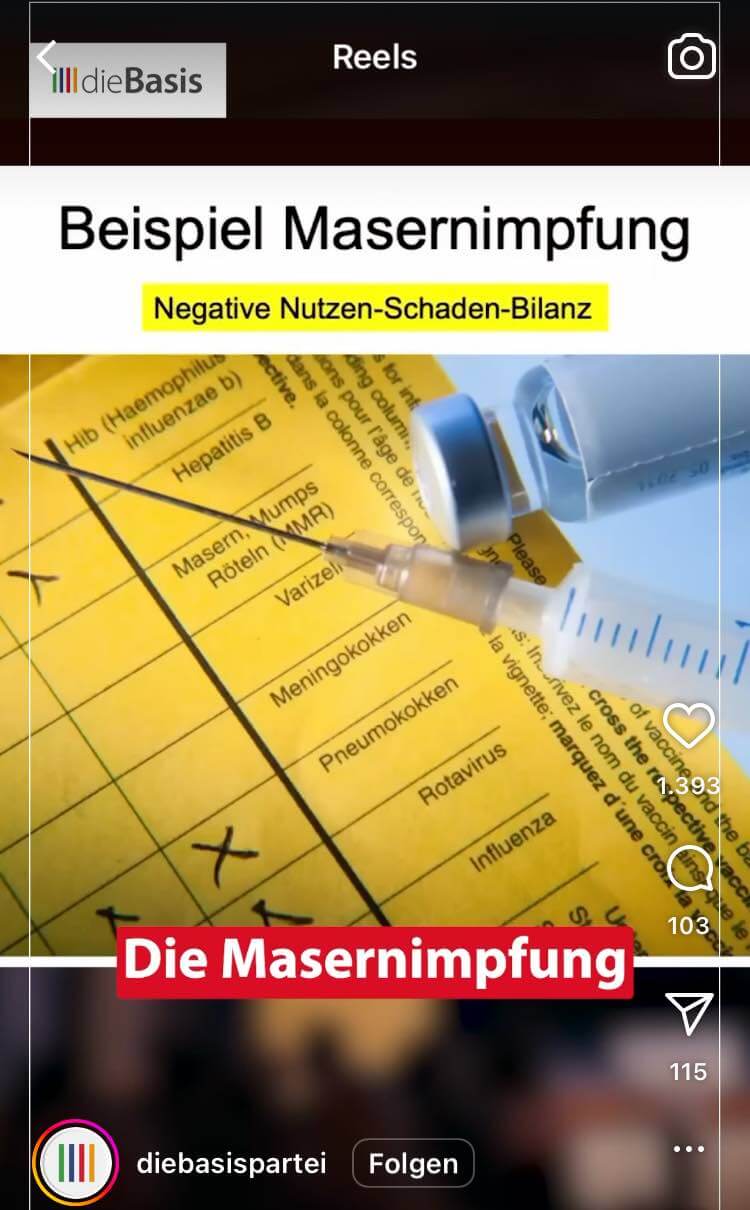The image size is (750, 1210).
Task: Visit the diebasispartei username link
Action: [x=231, y=1163]
